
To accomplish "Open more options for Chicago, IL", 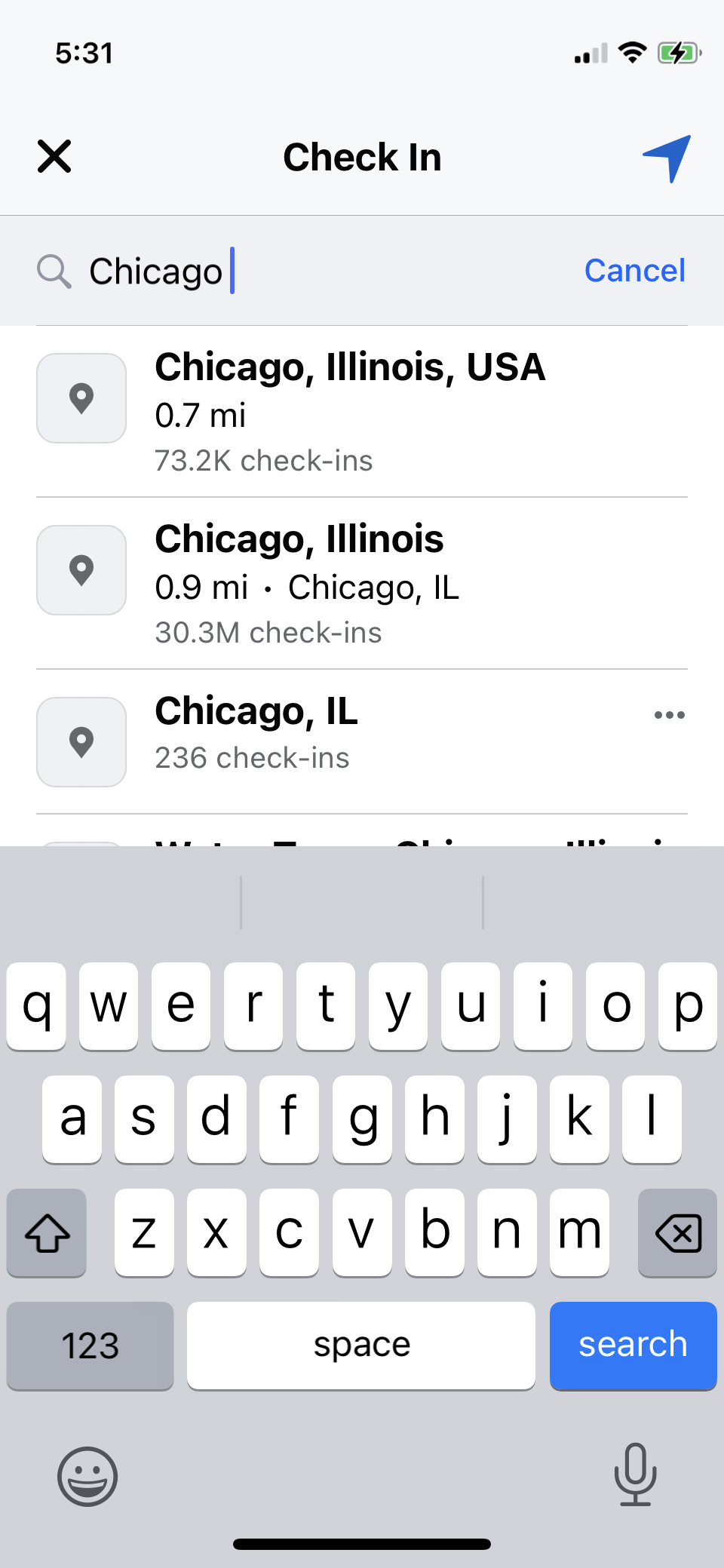I will [x=670, y=715].
